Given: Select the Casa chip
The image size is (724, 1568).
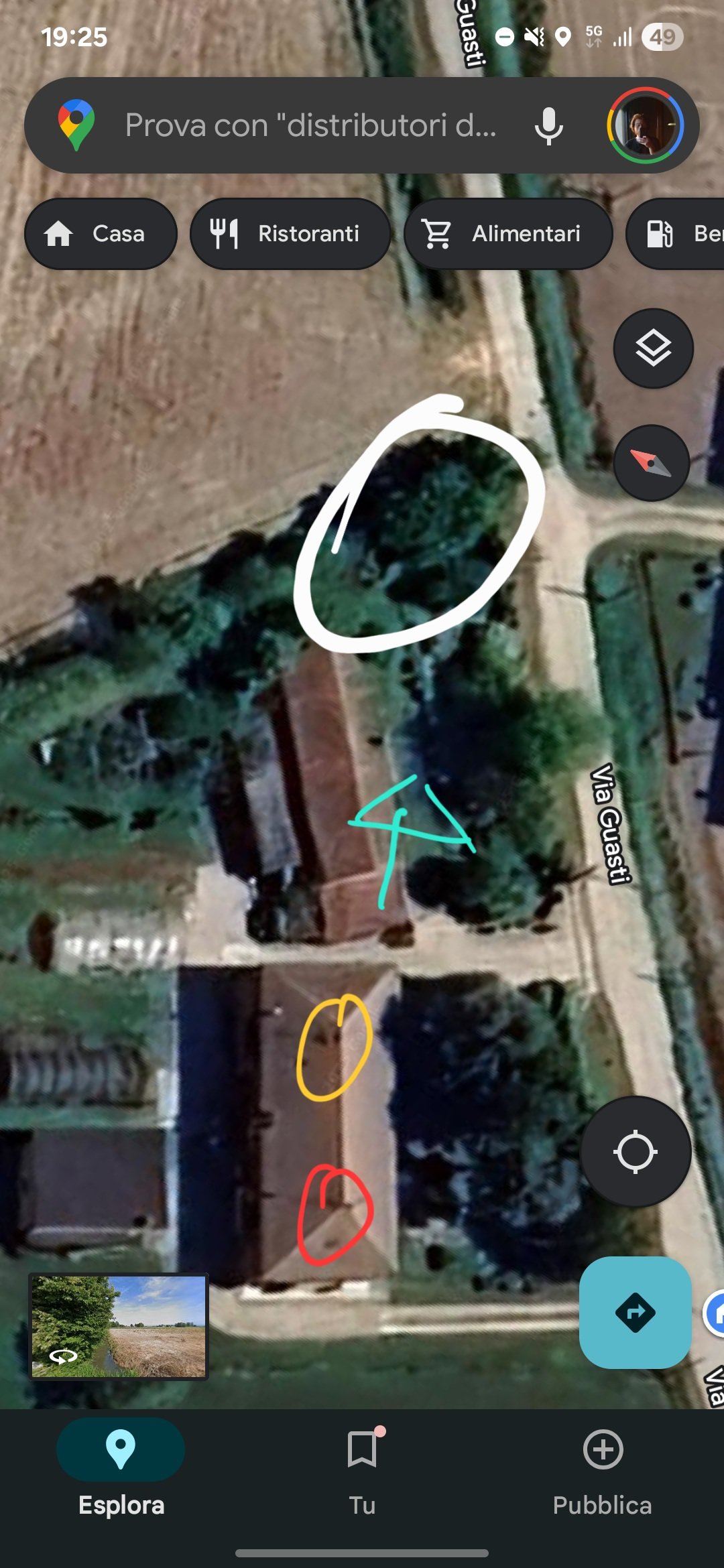Looking at the screenshot, I should (101, 234).
